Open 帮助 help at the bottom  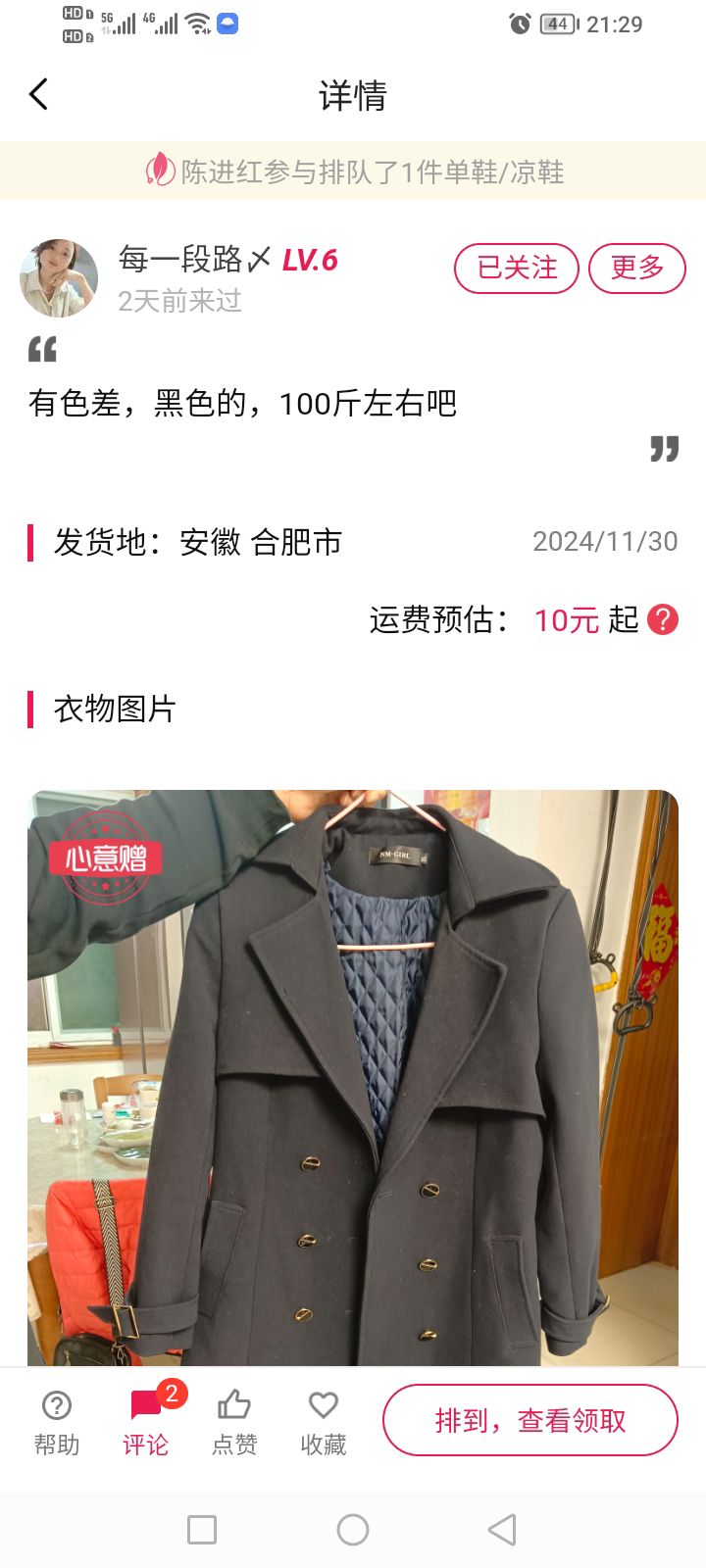pos(57,1423)
